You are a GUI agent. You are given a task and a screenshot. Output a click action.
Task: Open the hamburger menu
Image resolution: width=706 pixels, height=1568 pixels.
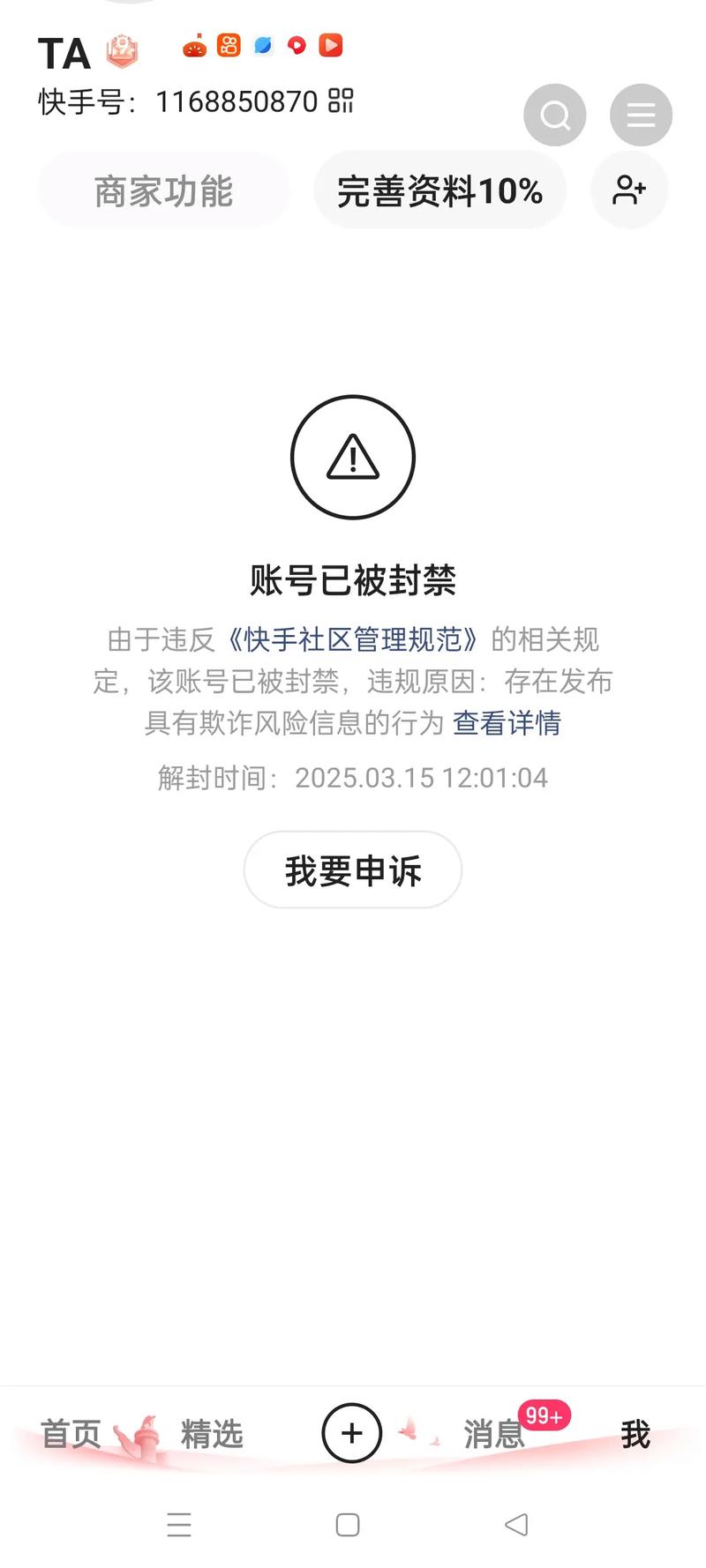[641, 115]
